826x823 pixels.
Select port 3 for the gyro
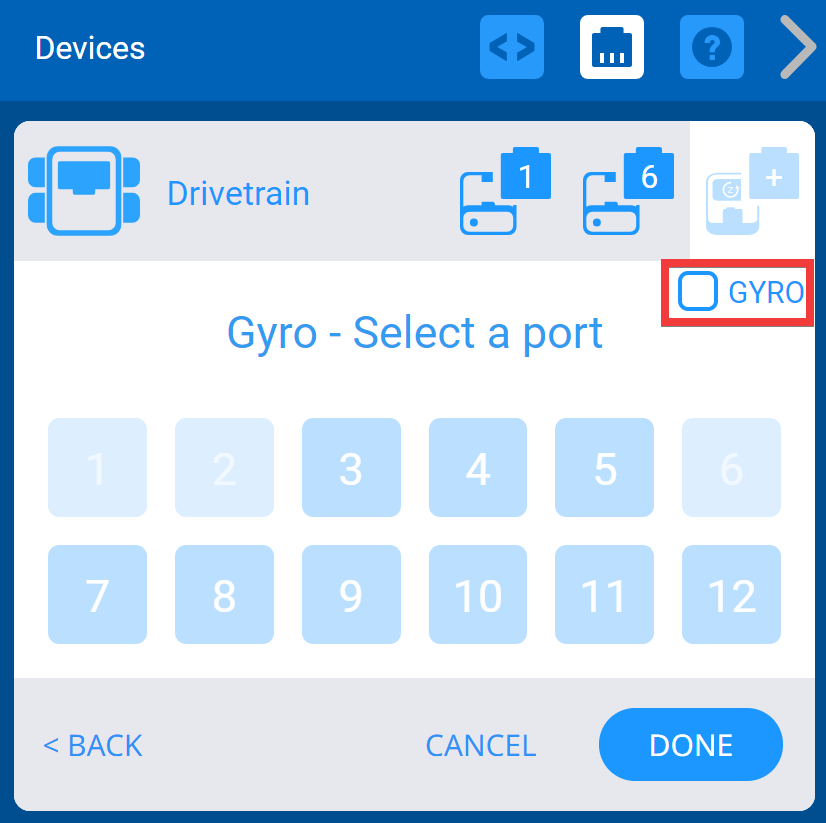pyautogui.click(x=351, y=468)
